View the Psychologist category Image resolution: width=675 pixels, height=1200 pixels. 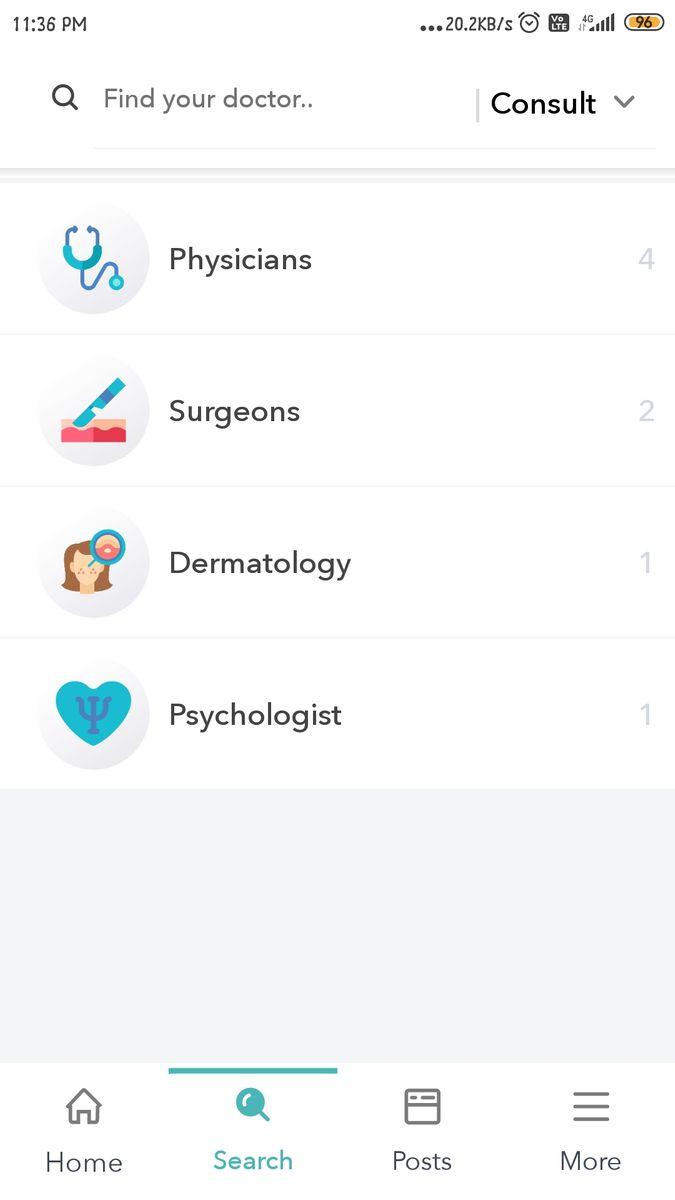click(337, 715)
